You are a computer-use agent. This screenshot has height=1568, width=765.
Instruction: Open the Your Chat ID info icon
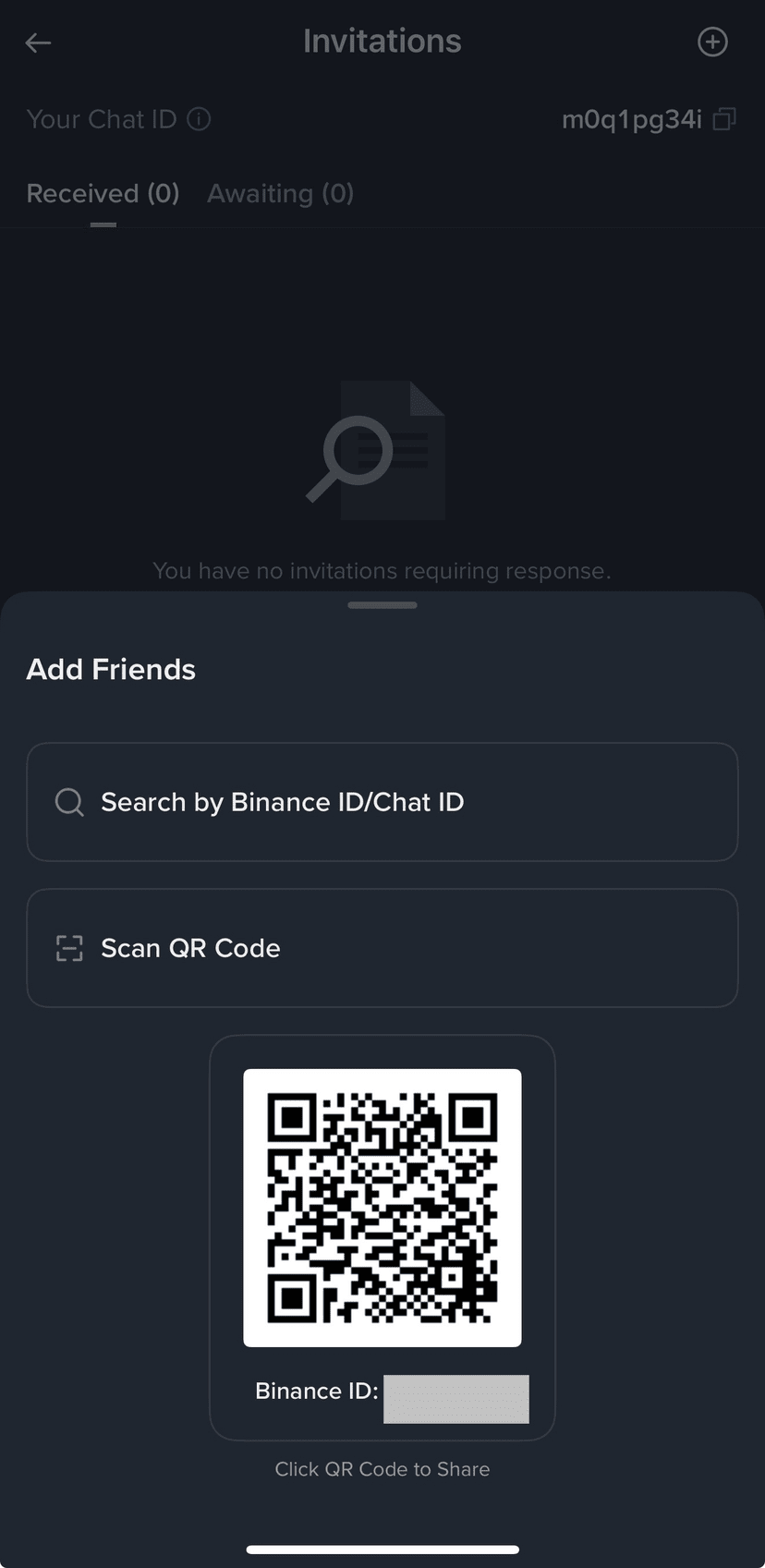199,119
